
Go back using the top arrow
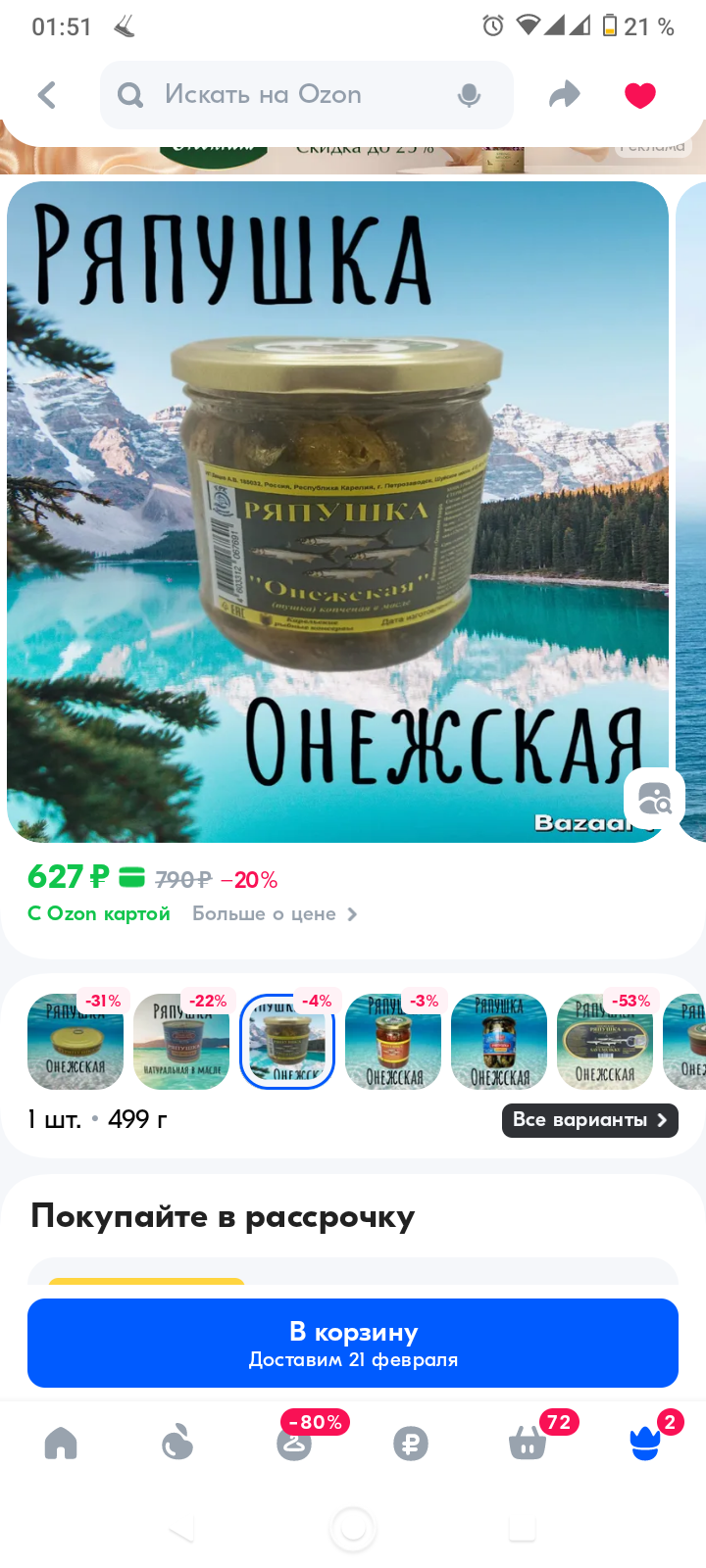[47, 95]
